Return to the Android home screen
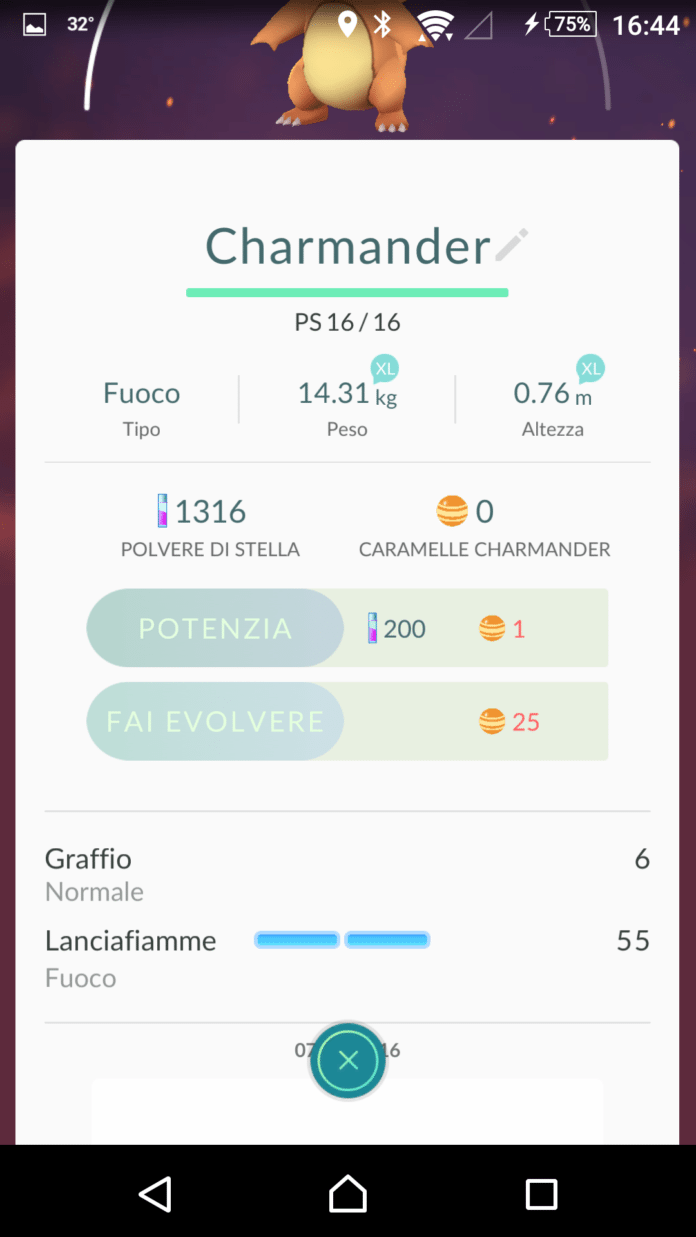 pos(348,1193)
